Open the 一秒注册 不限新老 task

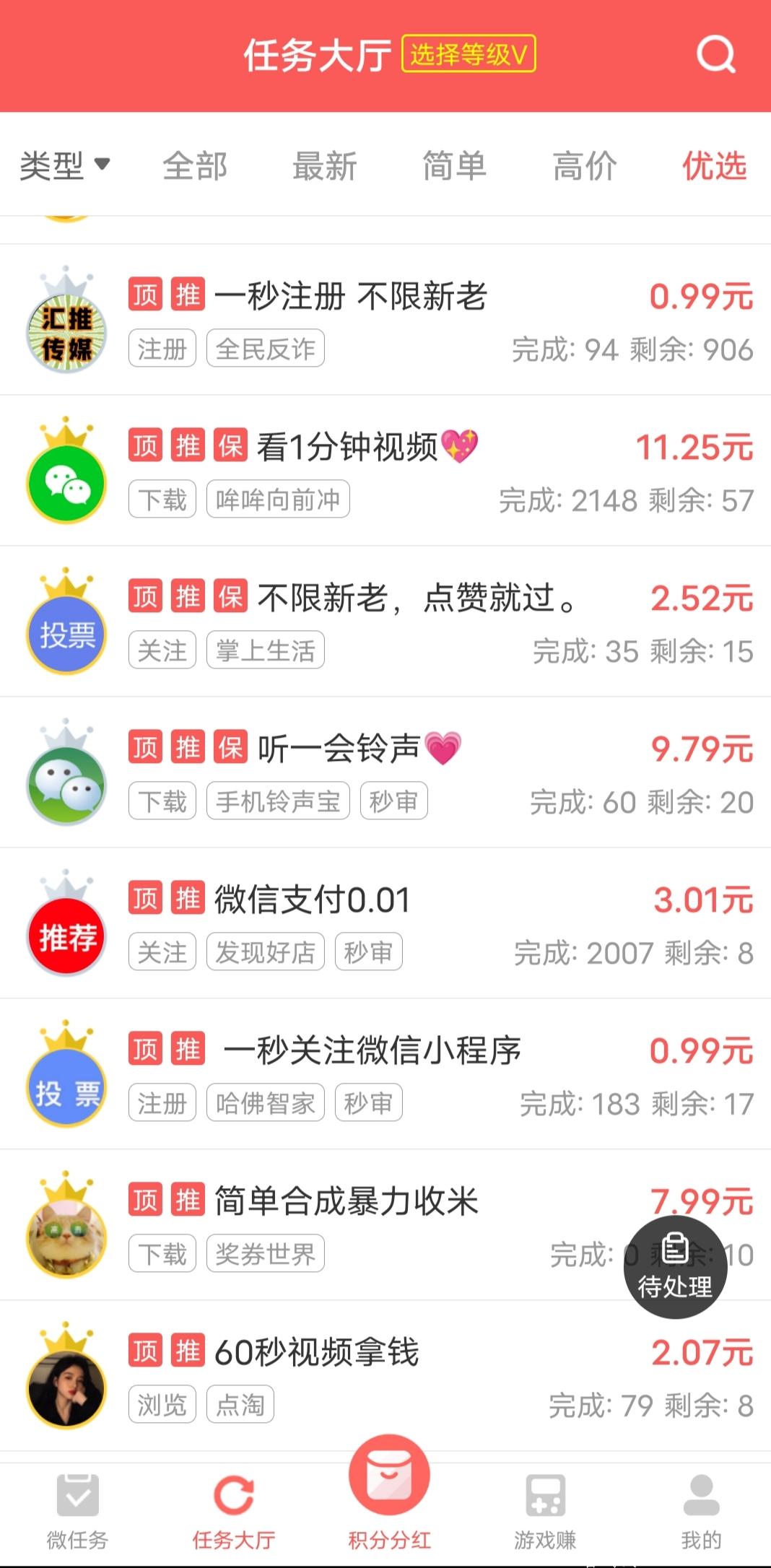[385, 320]
